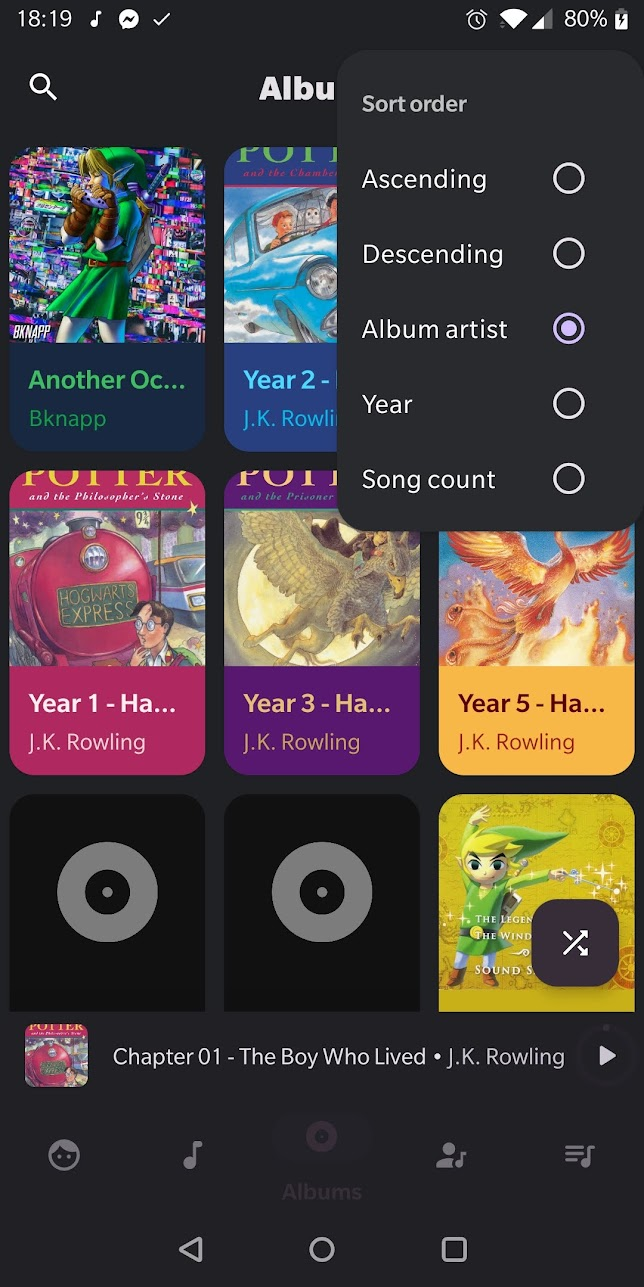
Task: Open the Year 3 - Ha... album
Action: [322, 622]
